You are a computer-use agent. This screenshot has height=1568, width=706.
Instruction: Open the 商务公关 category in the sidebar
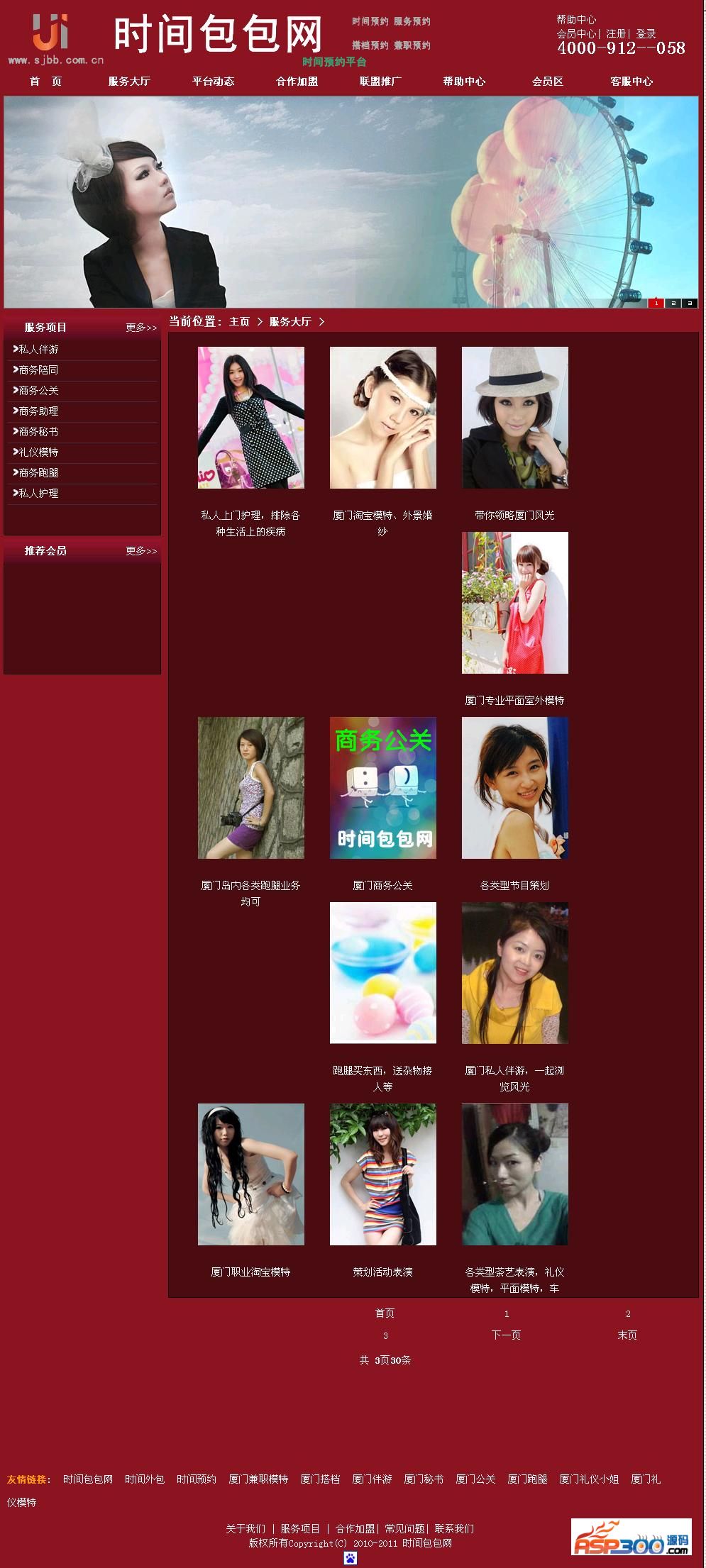click(x=39, y=391)
